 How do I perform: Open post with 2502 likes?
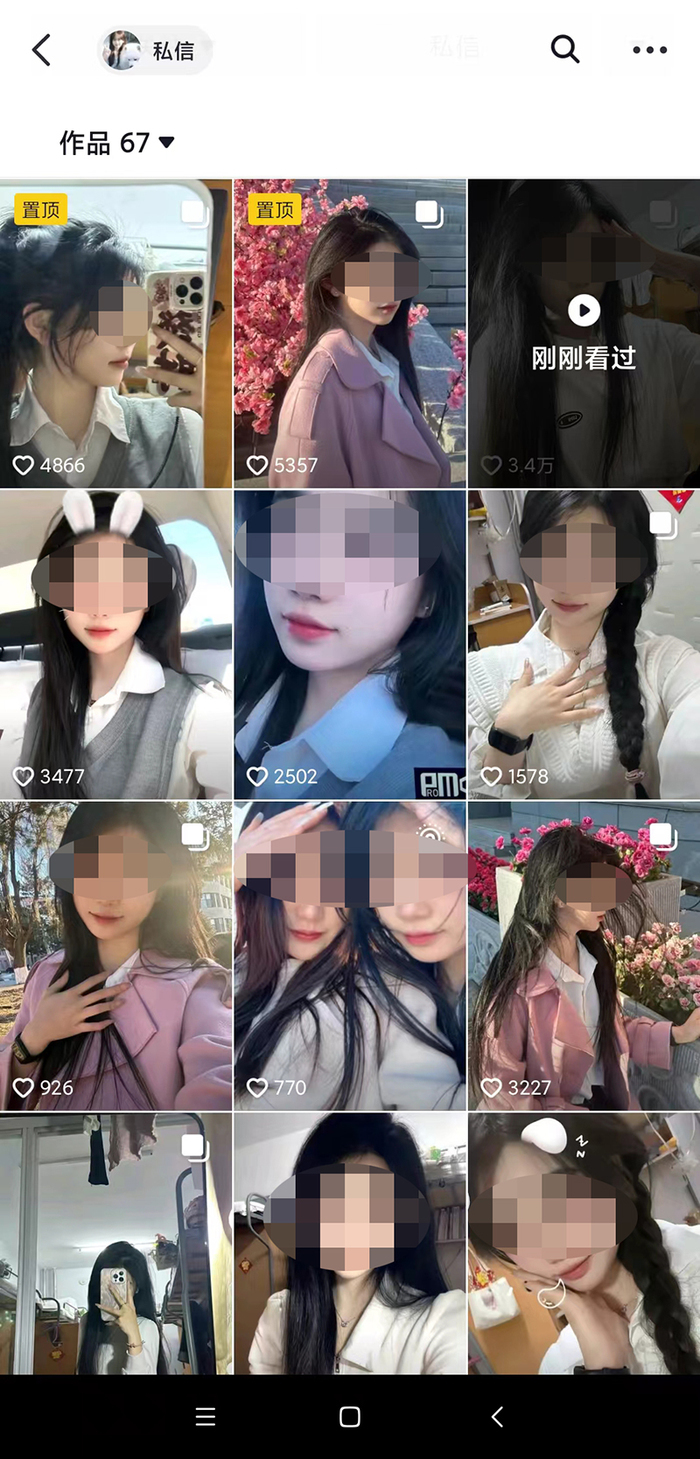(350, 645)
